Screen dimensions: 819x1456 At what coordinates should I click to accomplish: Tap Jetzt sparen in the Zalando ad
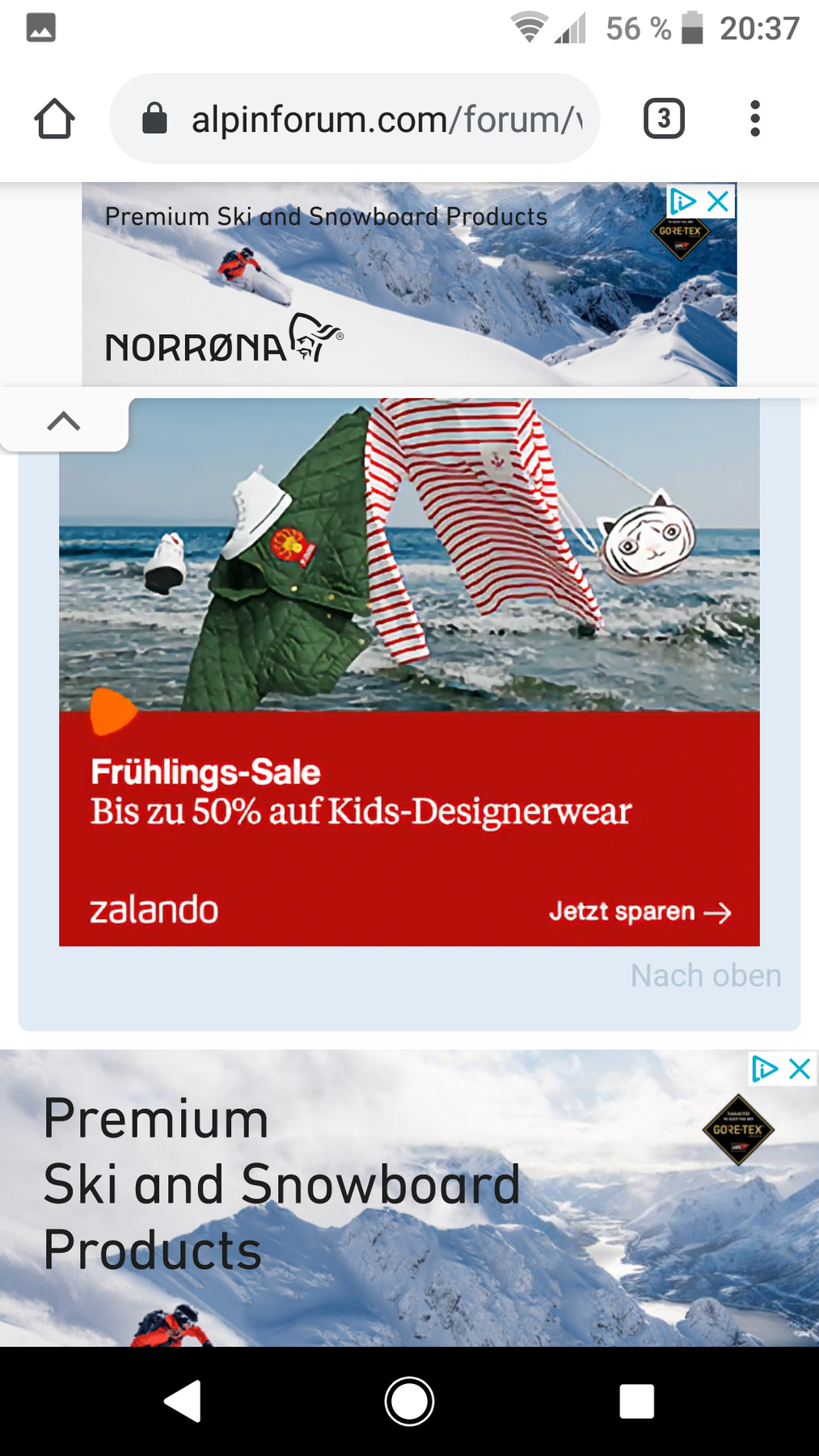click(639, 912)
